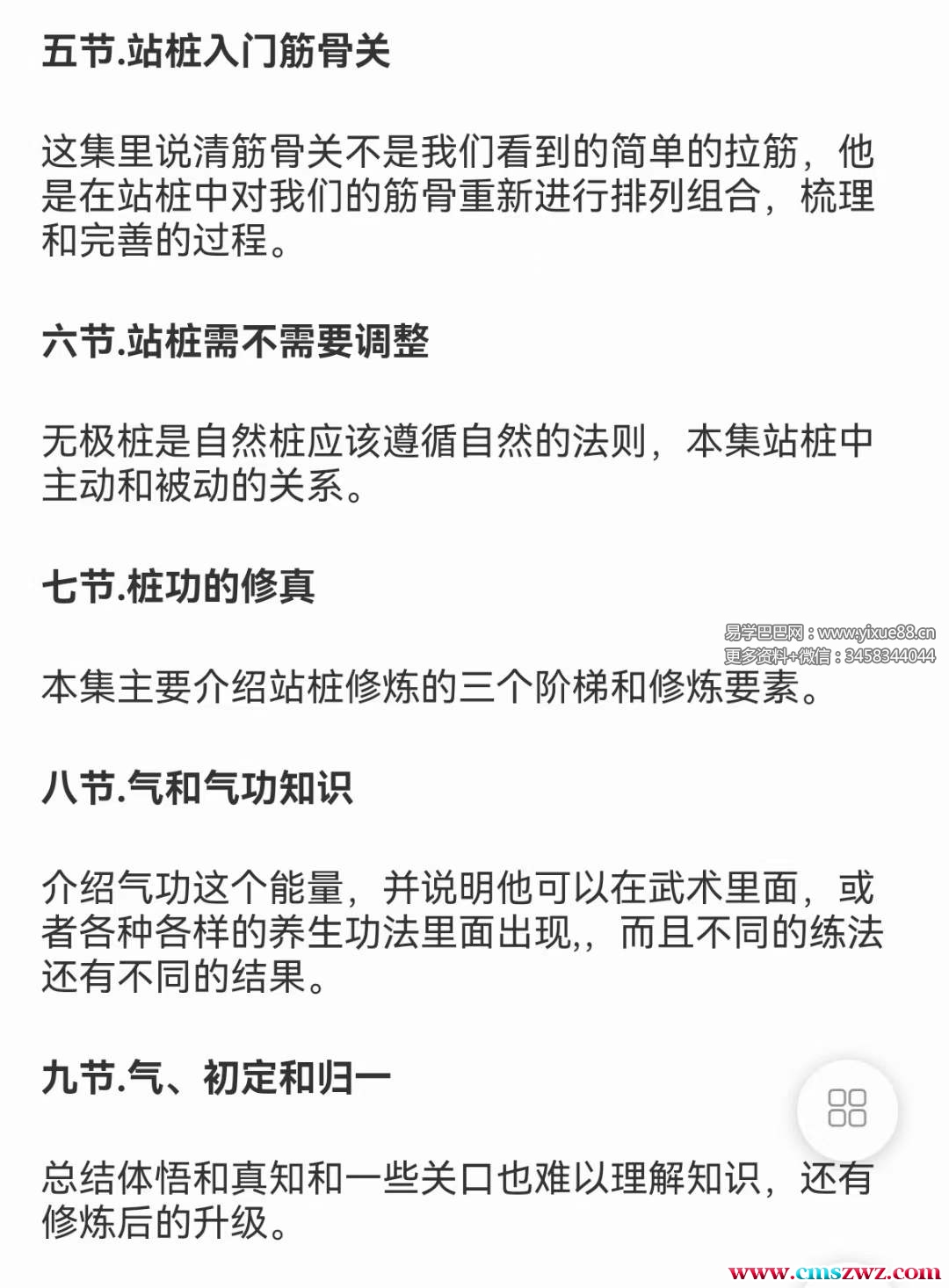The height and width of the screenshot is (1288, 949).
Task: Tap the floating four-square grid button
Action: [847, 1109]
